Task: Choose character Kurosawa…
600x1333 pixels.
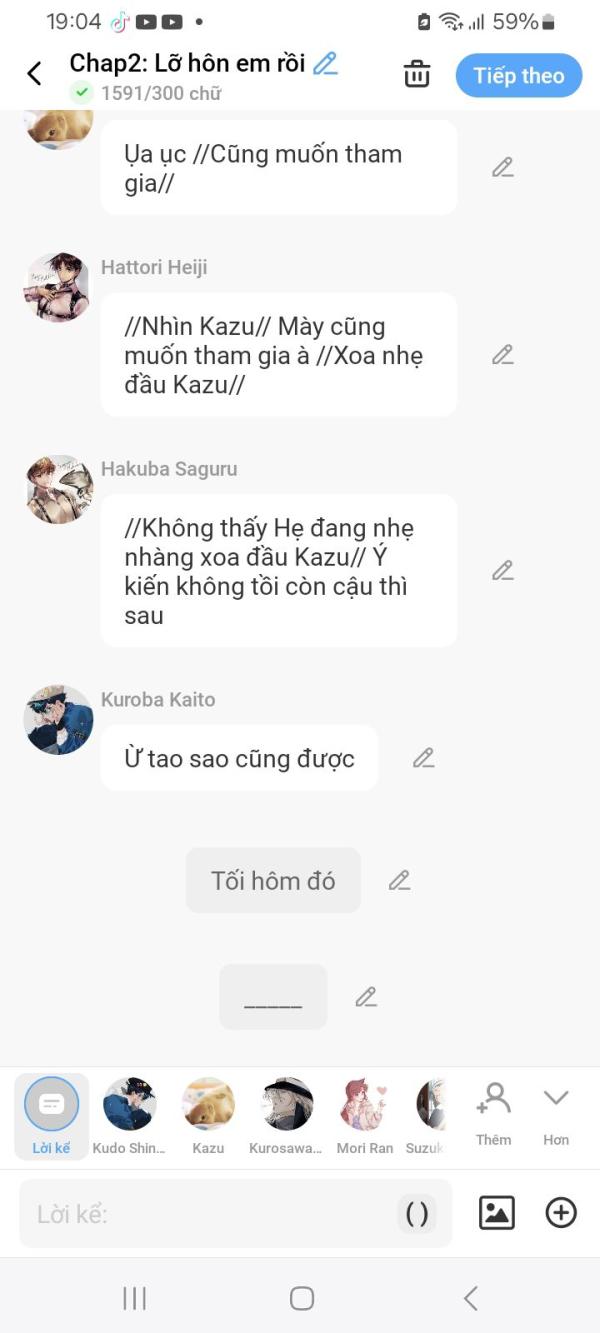Action: 286,1115
